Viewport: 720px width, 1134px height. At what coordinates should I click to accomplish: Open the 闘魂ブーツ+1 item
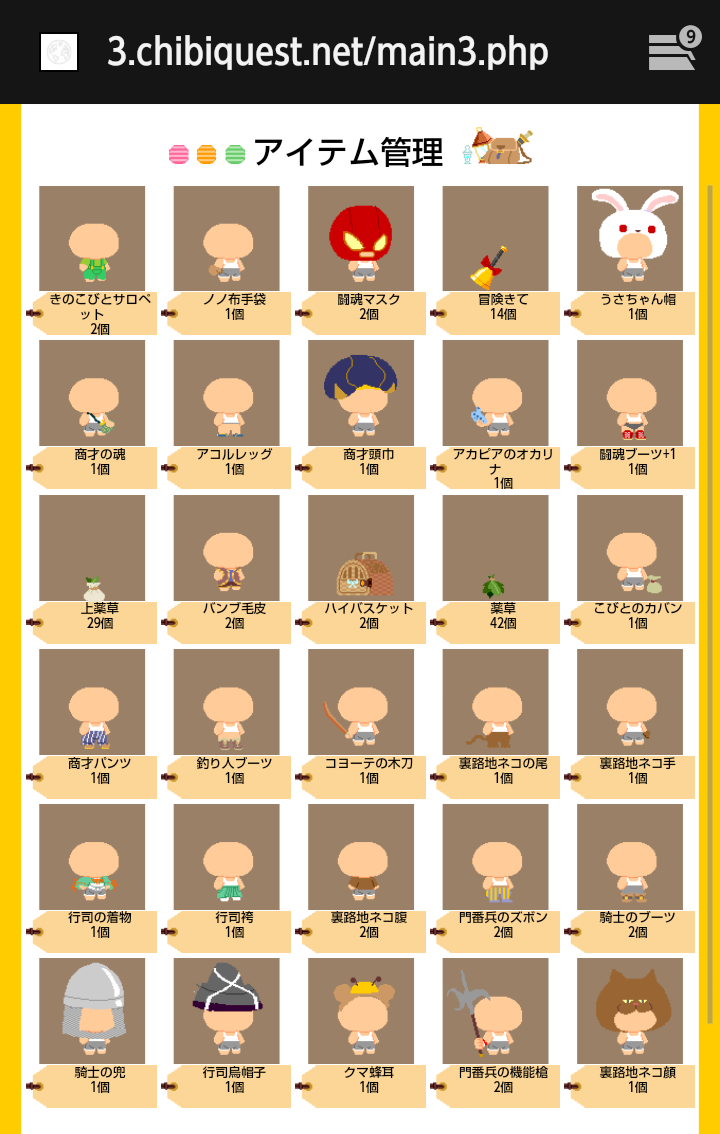(x=630, y=393)
